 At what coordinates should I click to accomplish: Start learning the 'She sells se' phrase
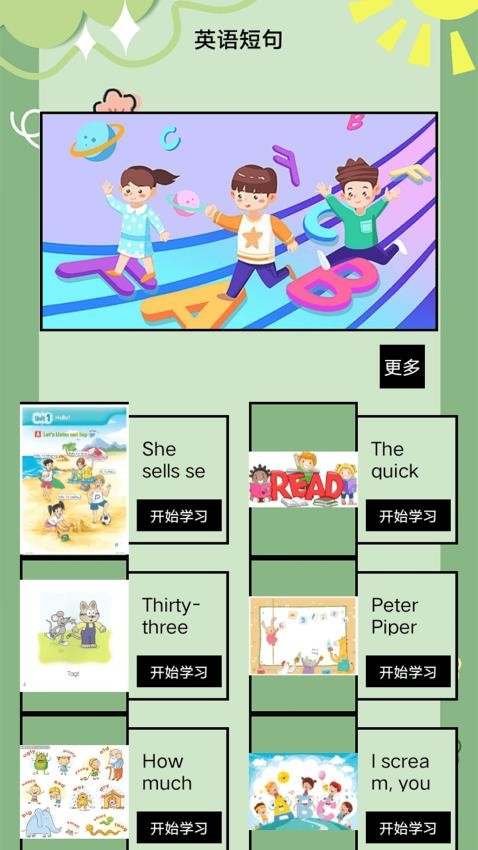(179, 516)
